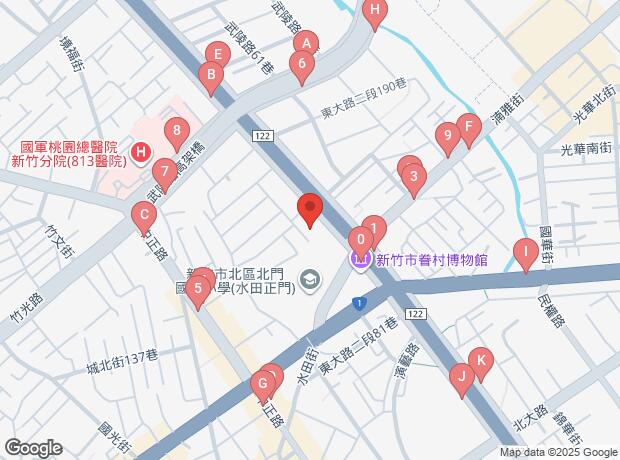Tap numbered marker 3

pyautogui.click(x=413, y=179)
